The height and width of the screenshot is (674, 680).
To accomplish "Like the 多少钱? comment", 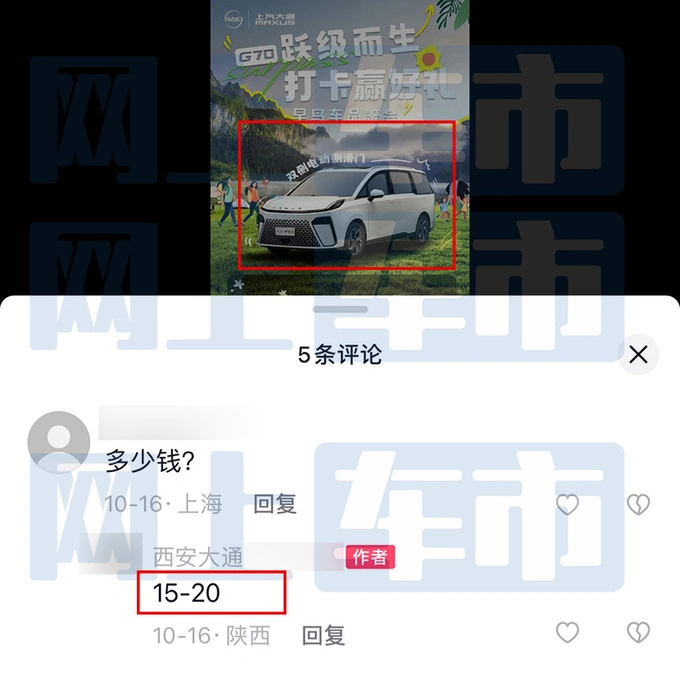I will (567, 504).
